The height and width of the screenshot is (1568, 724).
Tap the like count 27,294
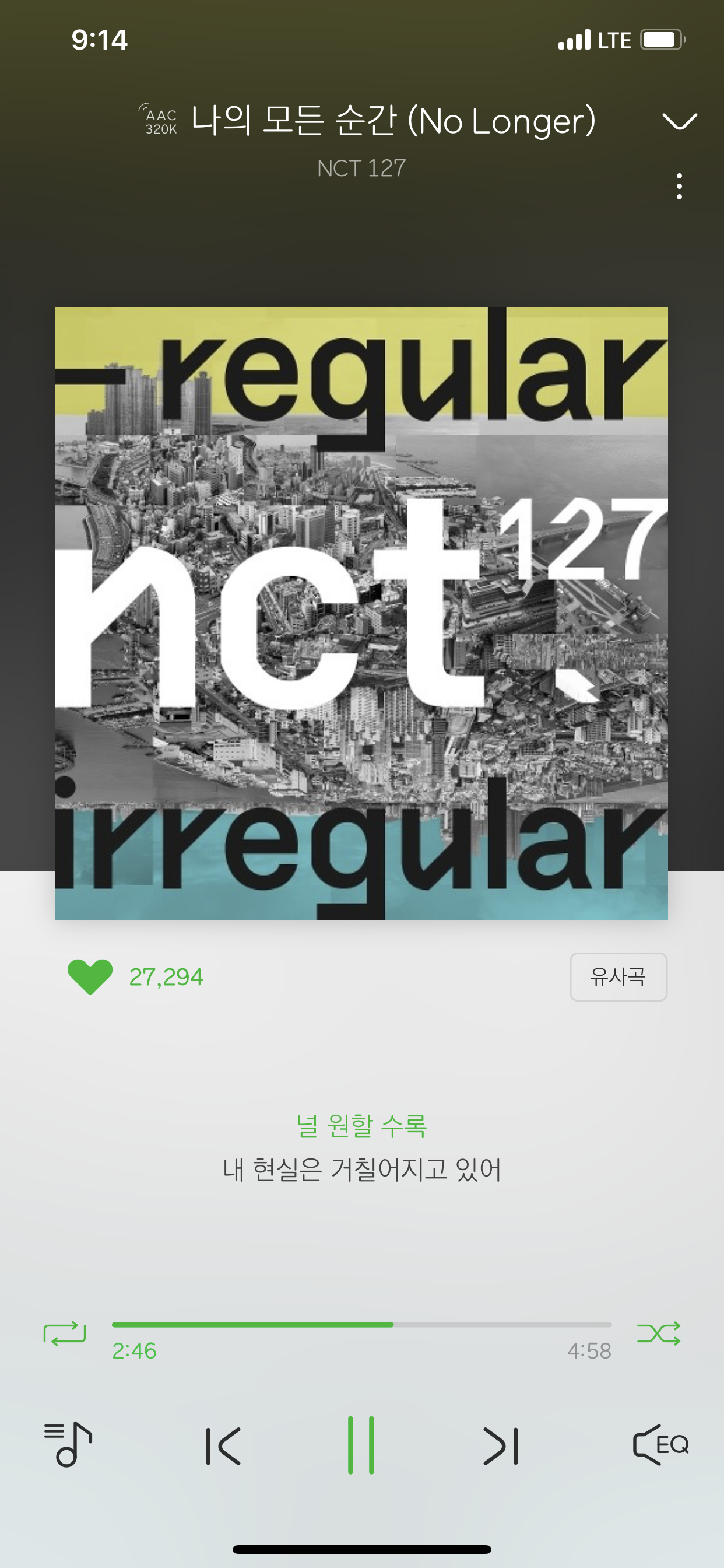pos(166,974)
